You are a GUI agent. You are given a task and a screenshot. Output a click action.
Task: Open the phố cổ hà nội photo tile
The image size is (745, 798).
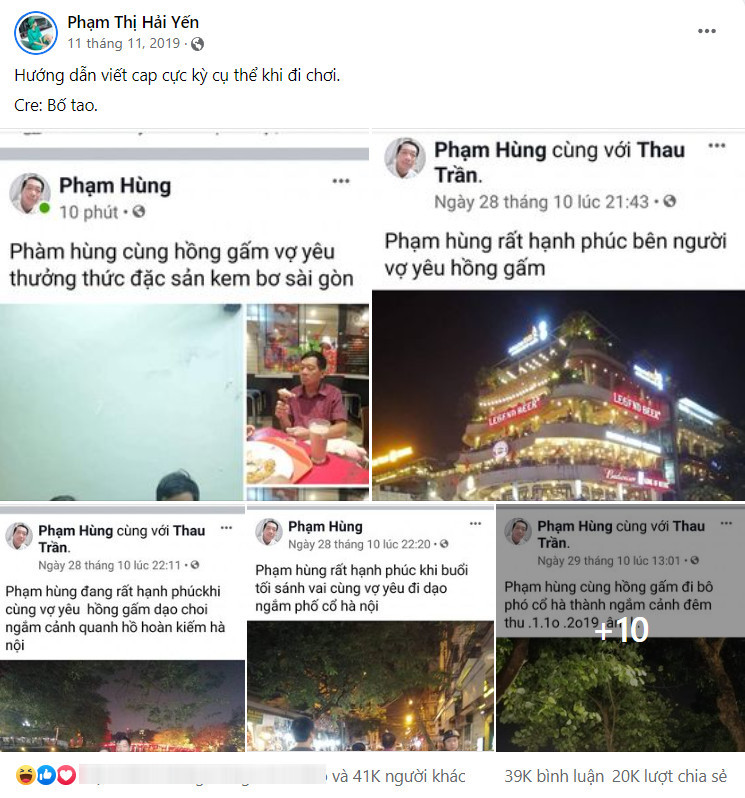[x=370, y=628]
